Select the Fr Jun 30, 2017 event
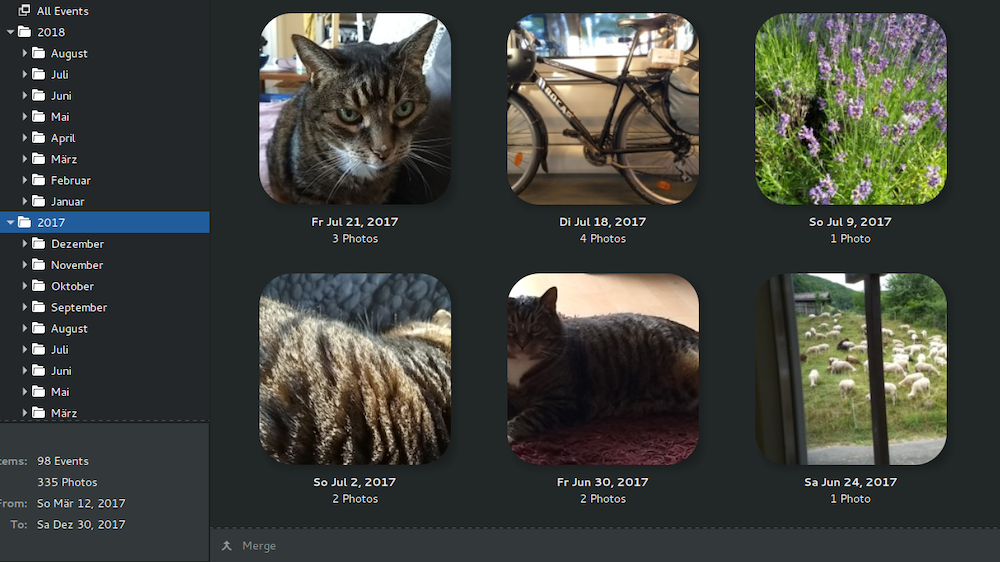The width and height of the screenshot is (1000, 562). [603, 369]
